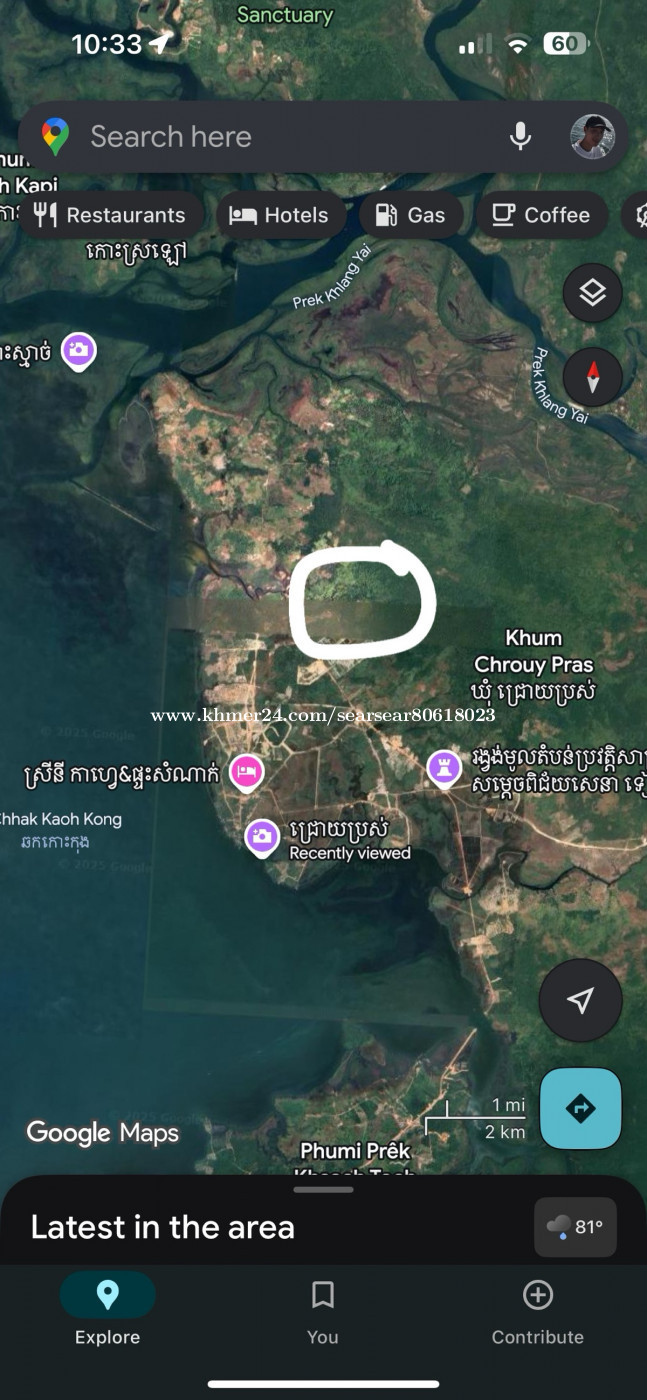Open the Recently viewed camera pin
The height and width of the screenshot is (1400, 647).
(x=262, y=837)
